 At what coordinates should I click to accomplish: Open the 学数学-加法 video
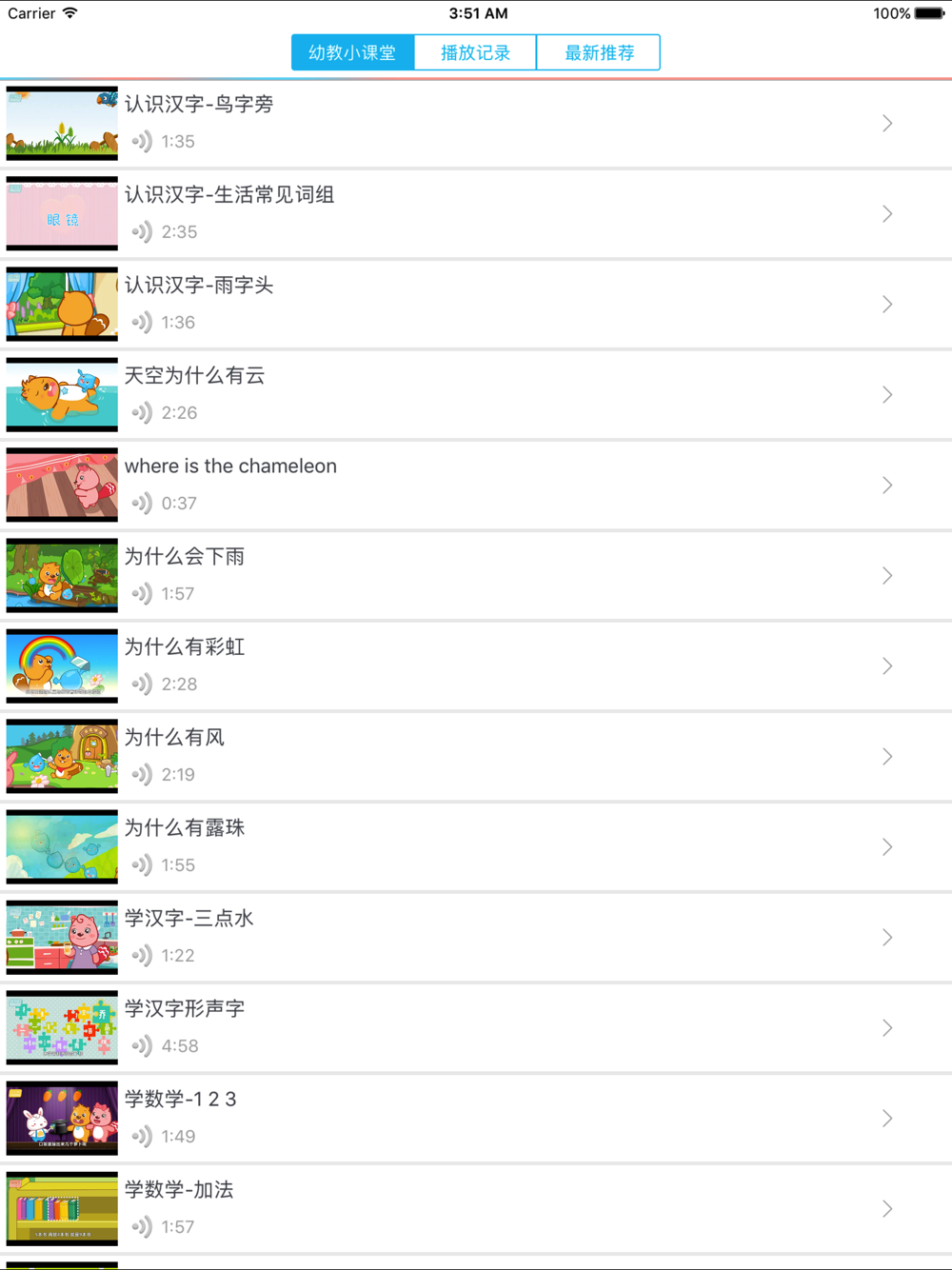[x=476, y=1209]
